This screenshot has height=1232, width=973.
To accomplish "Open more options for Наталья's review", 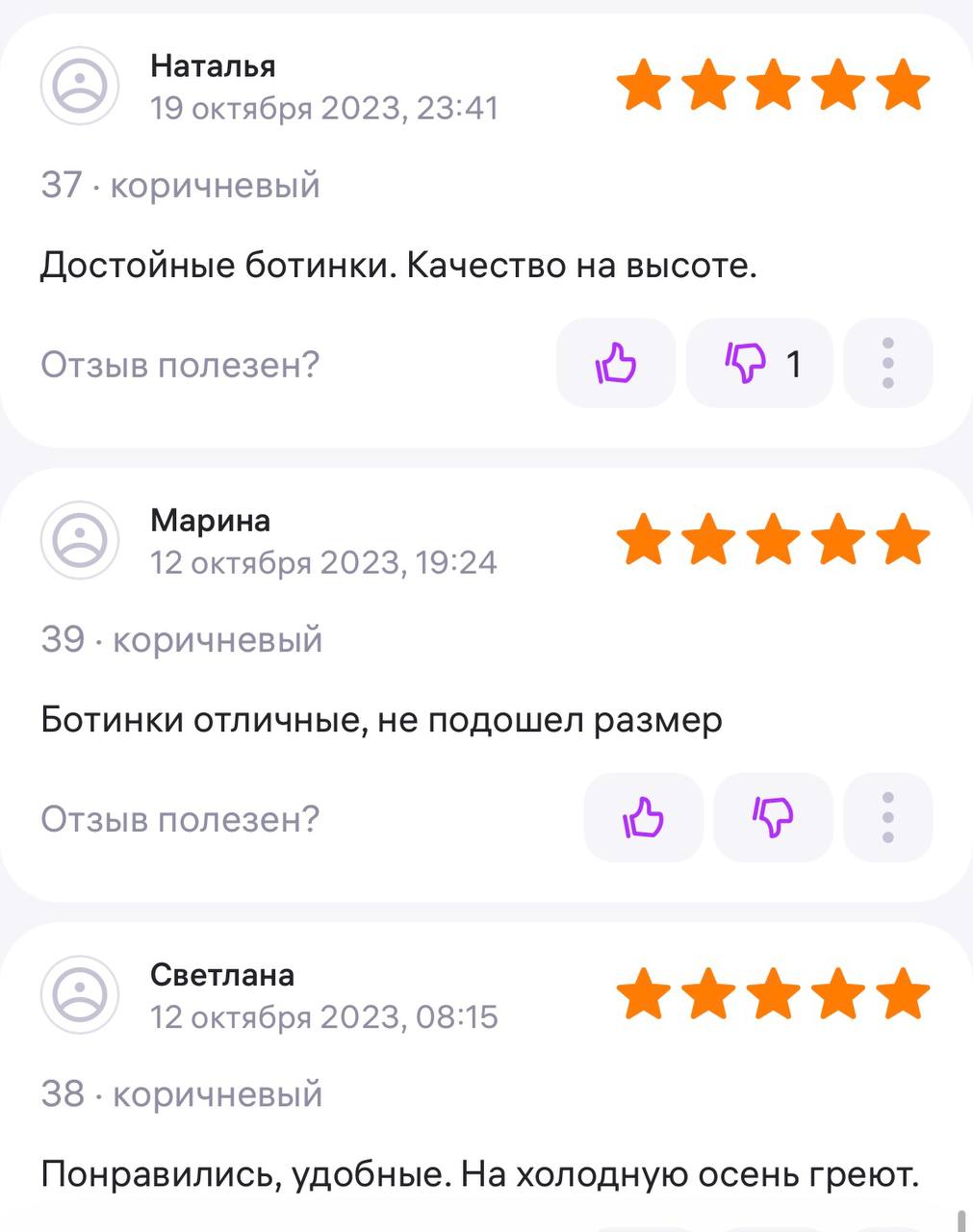I will (887, 364).
